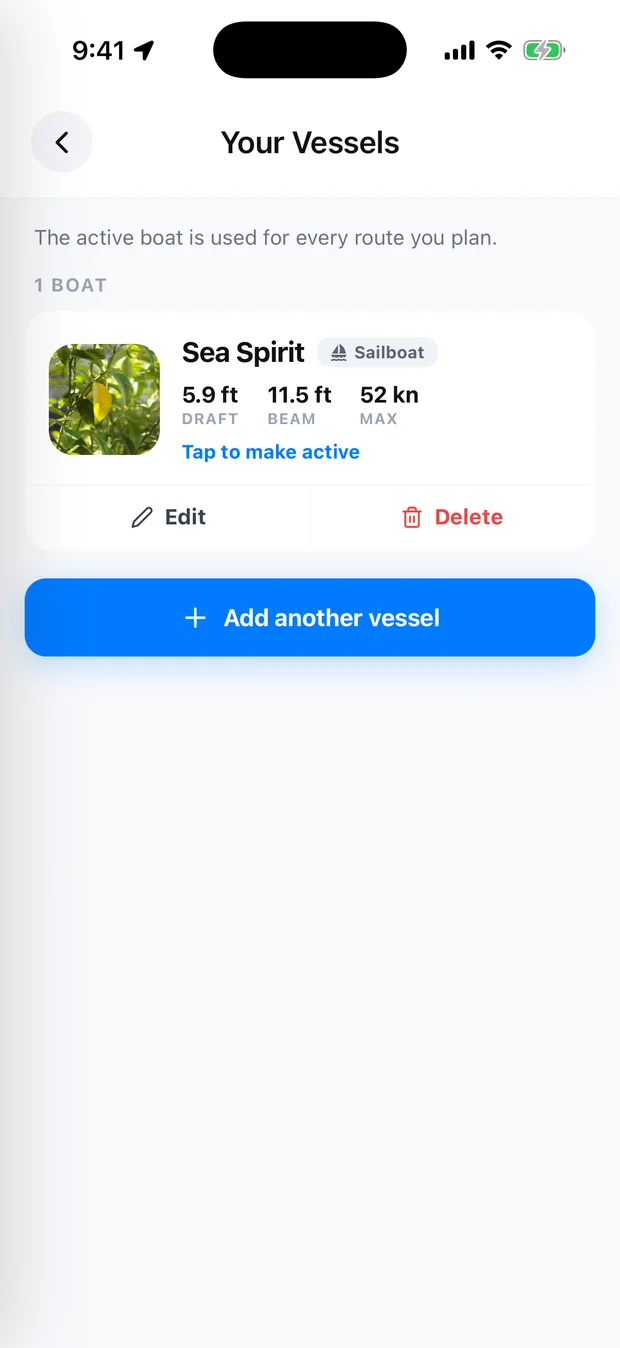Edit the Sea Spirit vessel
The image size is (620, 1348).
(x=168, y=517)
